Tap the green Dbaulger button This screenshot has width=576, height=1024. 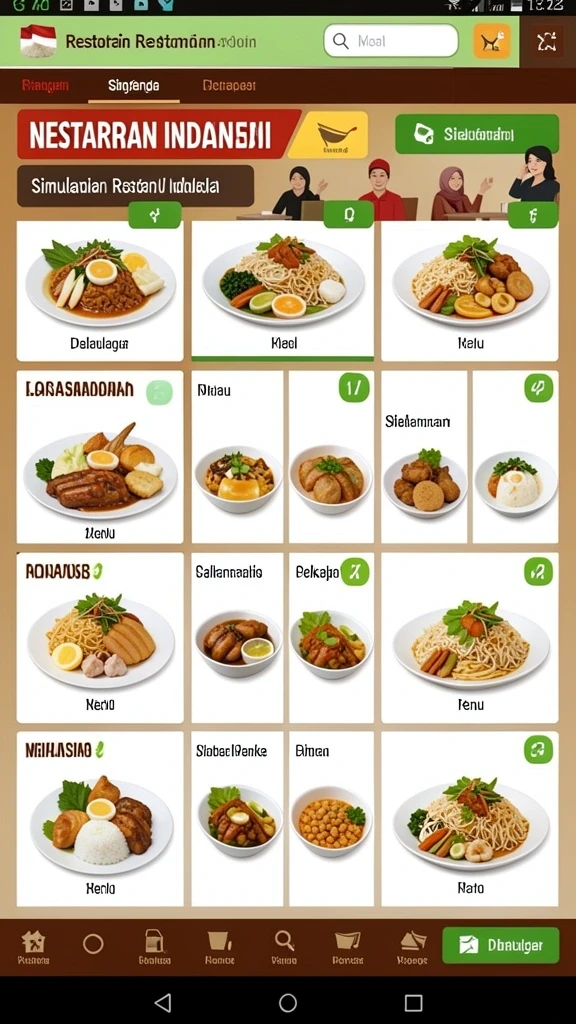[500, 945]
